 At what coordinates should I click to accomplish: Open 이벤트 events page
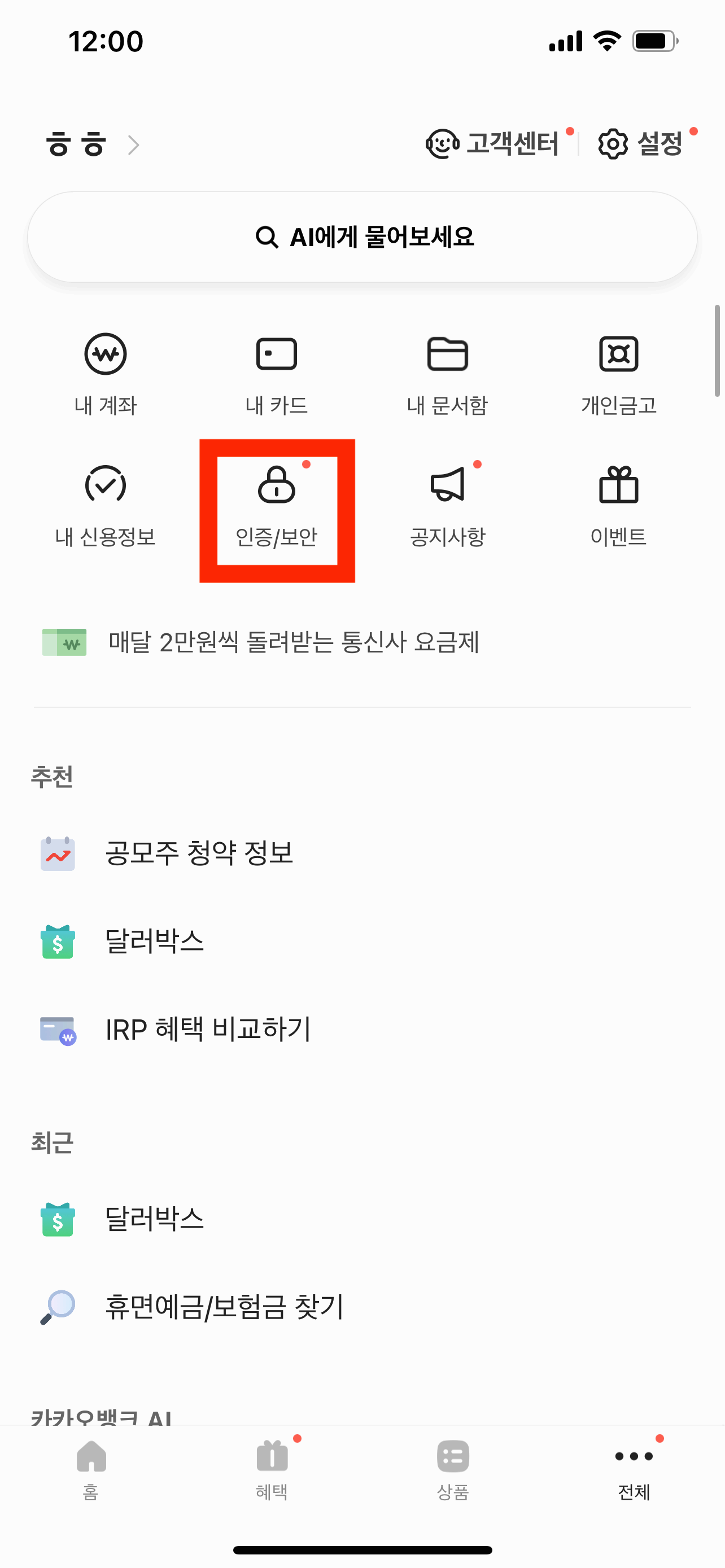[619, 506]
